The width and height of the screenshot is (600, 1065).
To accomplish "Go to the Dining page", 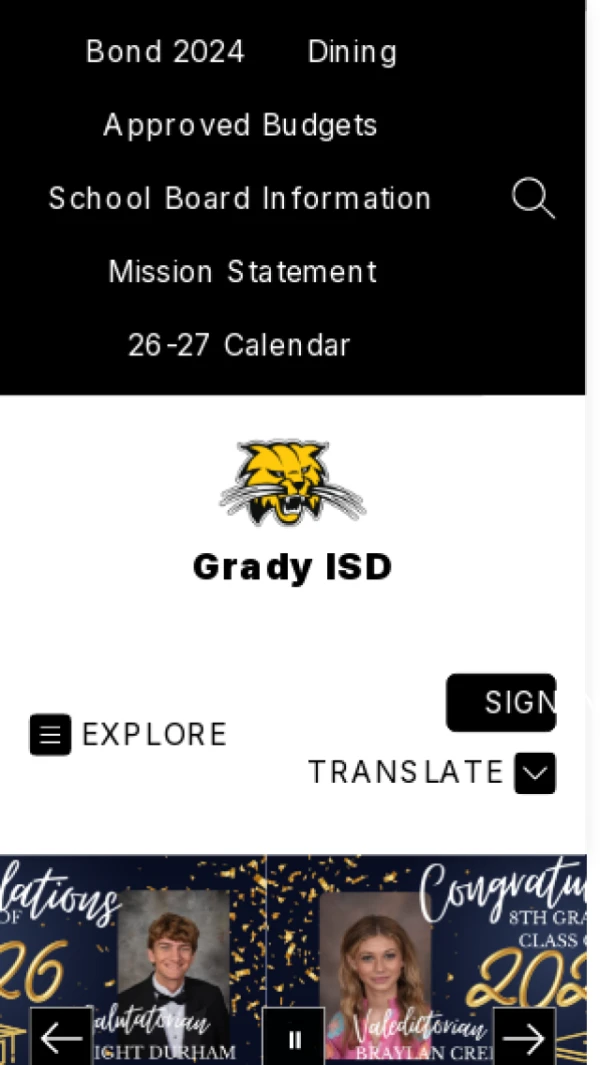I will (x=352, y=52).
